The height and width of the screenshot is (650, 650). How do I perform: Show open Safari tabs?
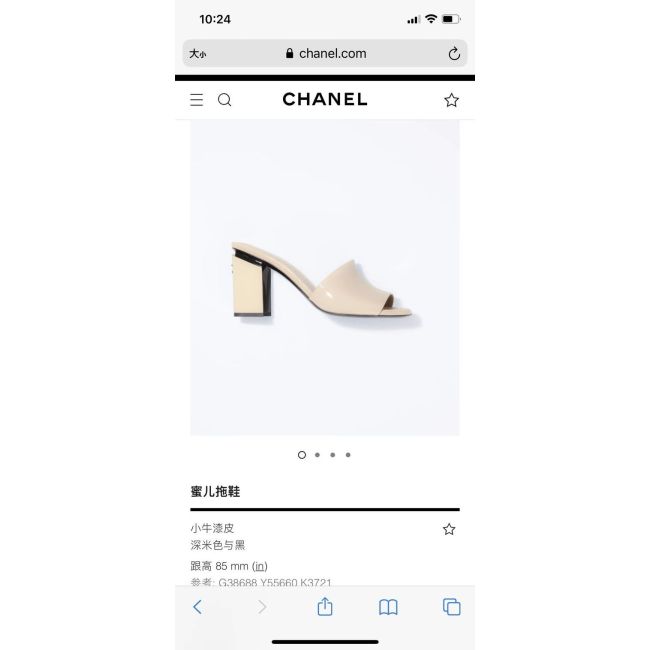pos(451,606)
